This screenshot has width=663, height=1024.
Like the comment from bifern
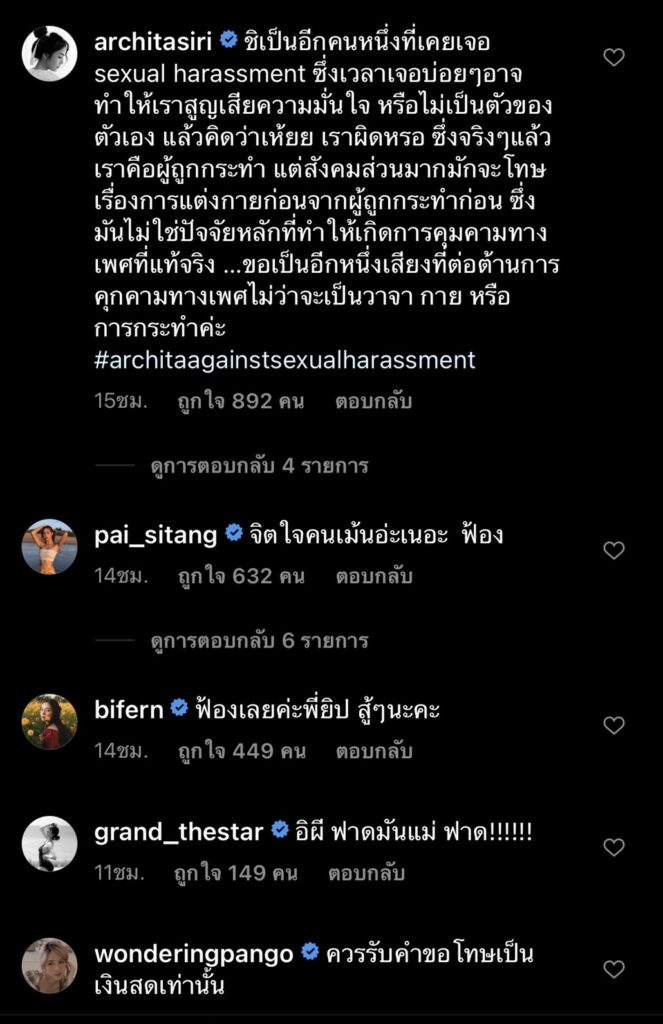[614, 725]
